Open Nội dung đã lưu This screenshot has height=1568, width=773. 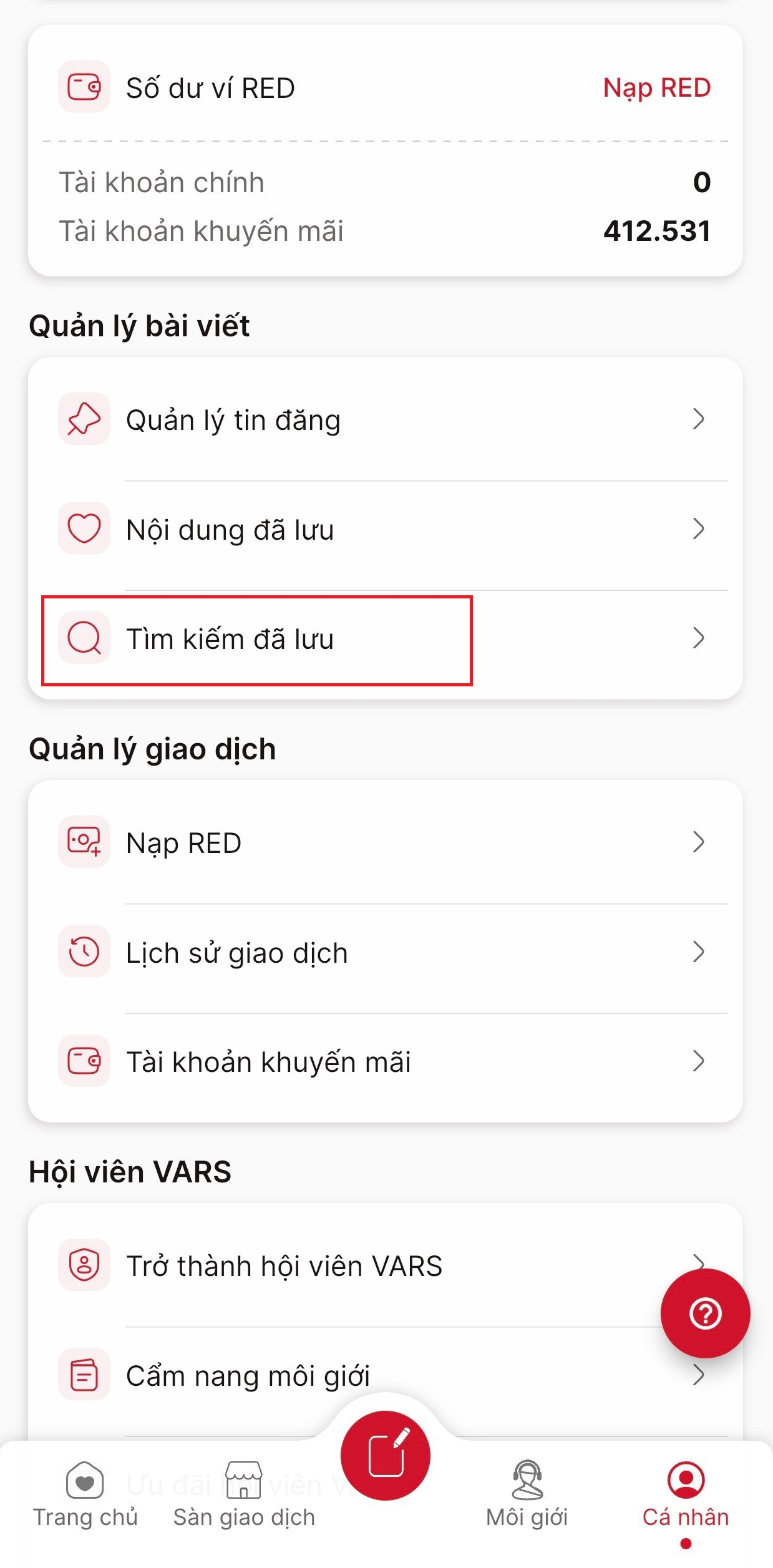[x=384, y=530]
